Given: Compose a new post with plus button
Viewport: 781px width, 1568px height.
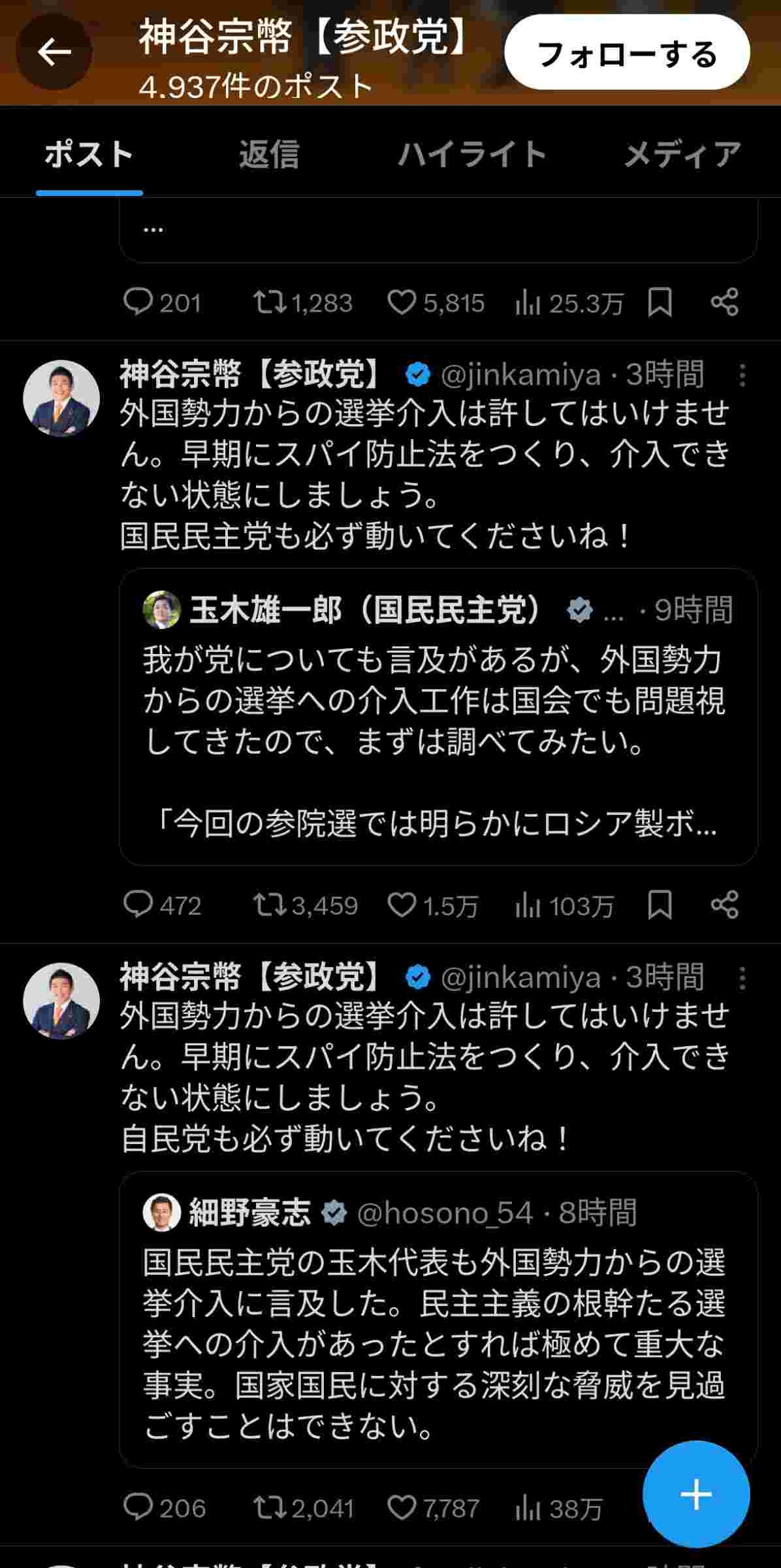Looking at the screenshot, I should pos(695,1495).
